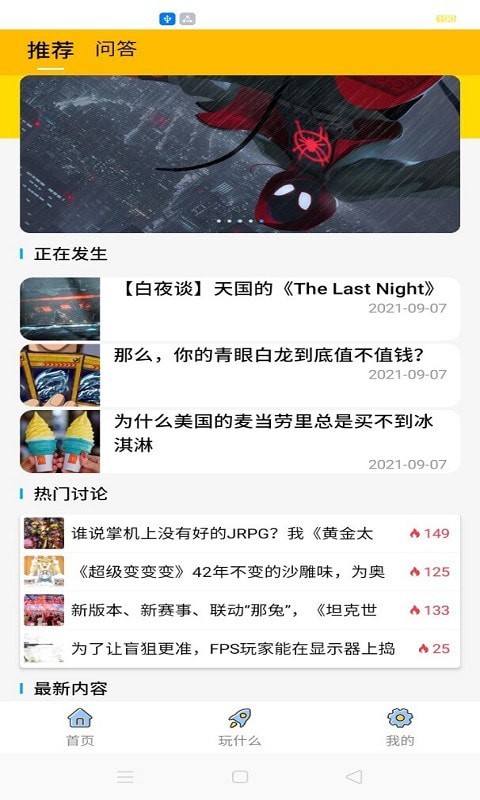Switch to the 问答 tab

click(x=116, y=49)
